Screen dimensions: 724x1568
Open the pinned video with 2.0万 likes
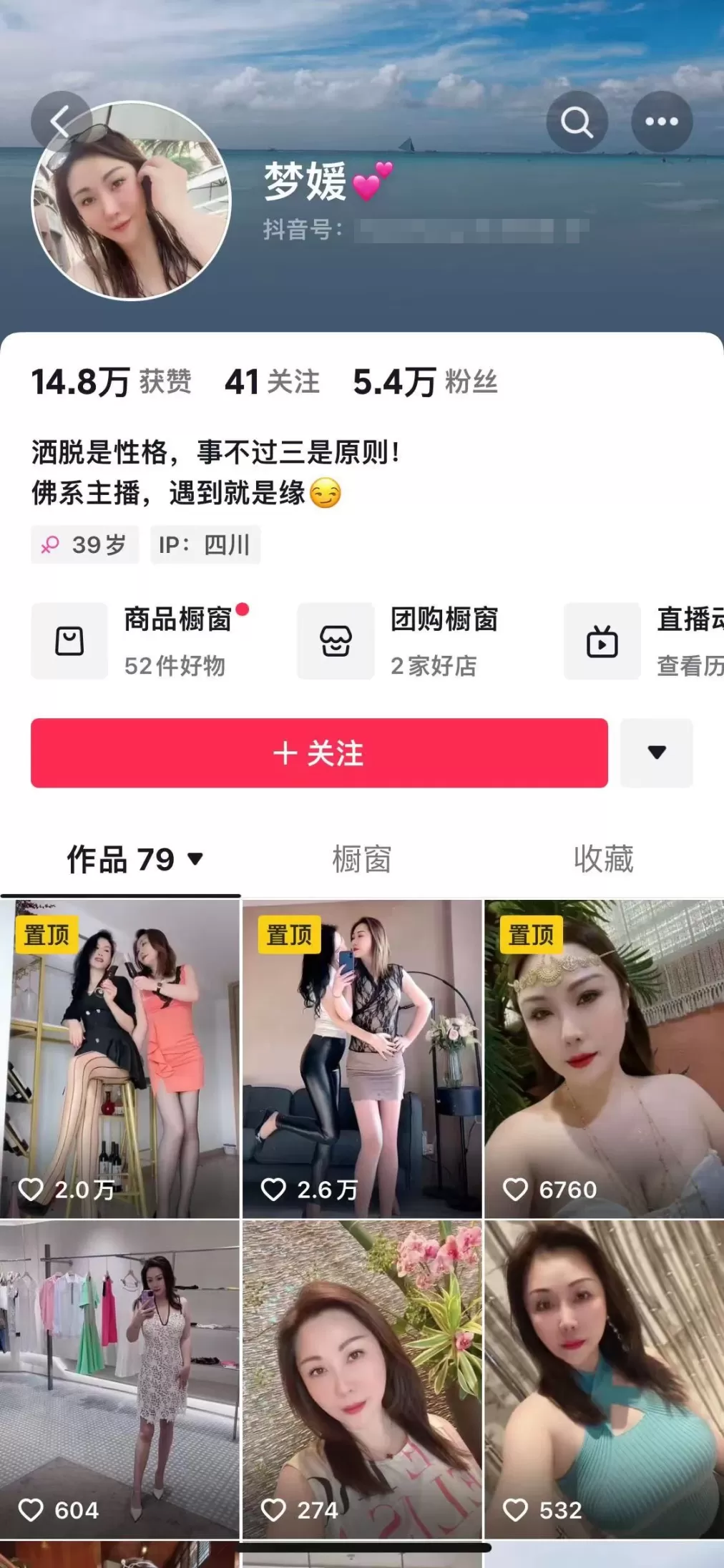click(x=119, y=1059)
